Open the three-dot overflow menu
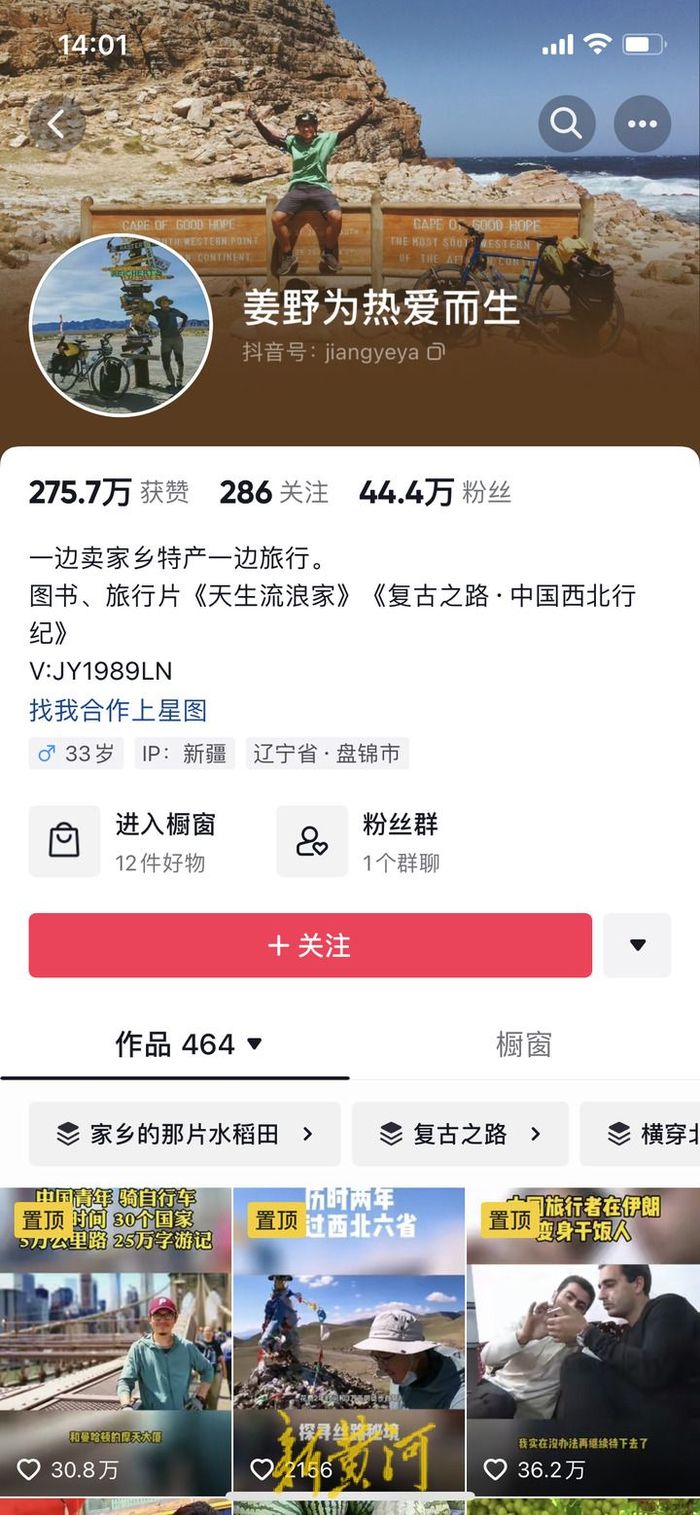The image size is (700, 1515). (642, 124)
